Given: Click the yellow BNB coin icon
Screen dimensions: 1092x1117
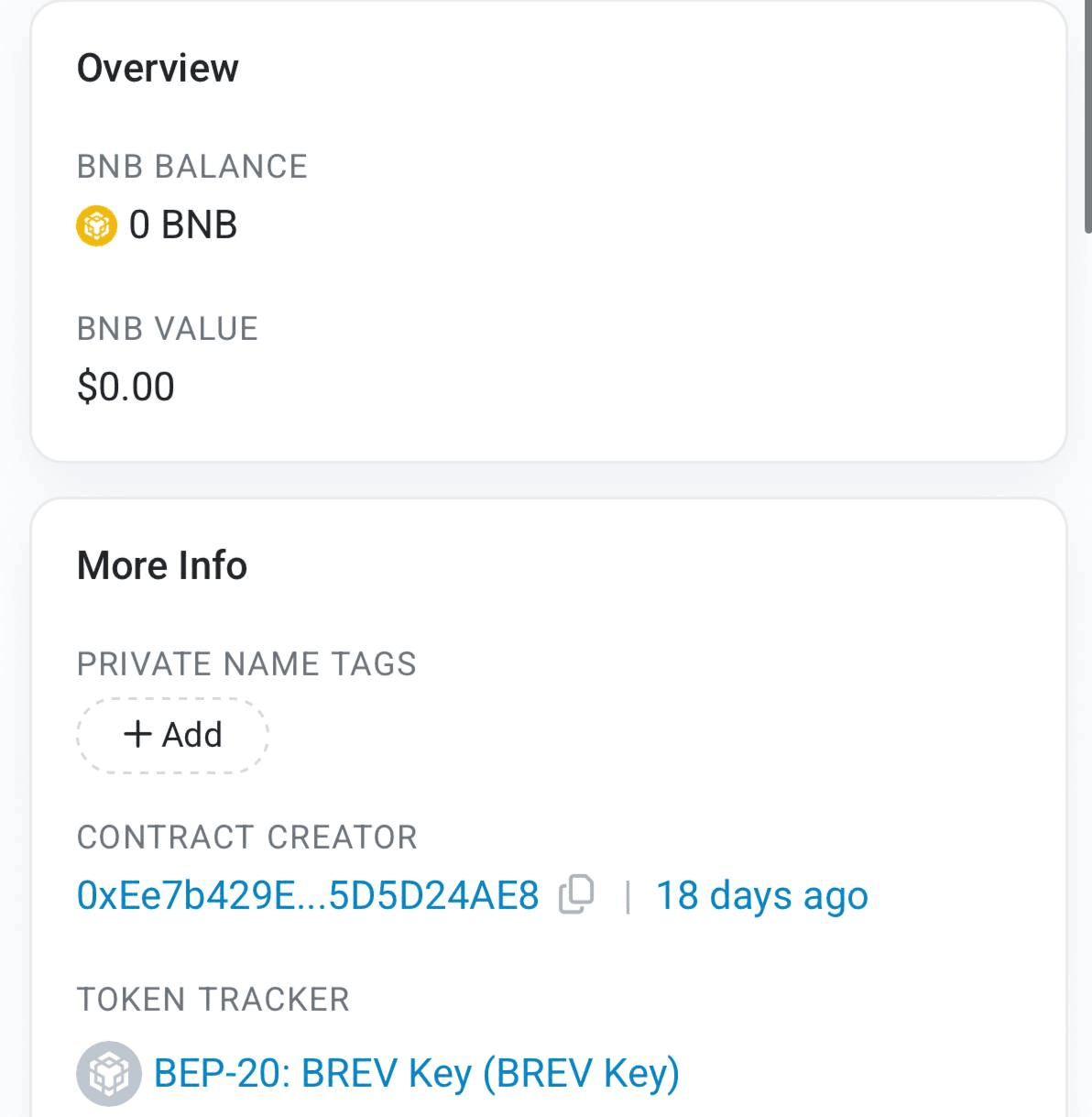Looking at the screenshot, I should (x=95, y=223).
